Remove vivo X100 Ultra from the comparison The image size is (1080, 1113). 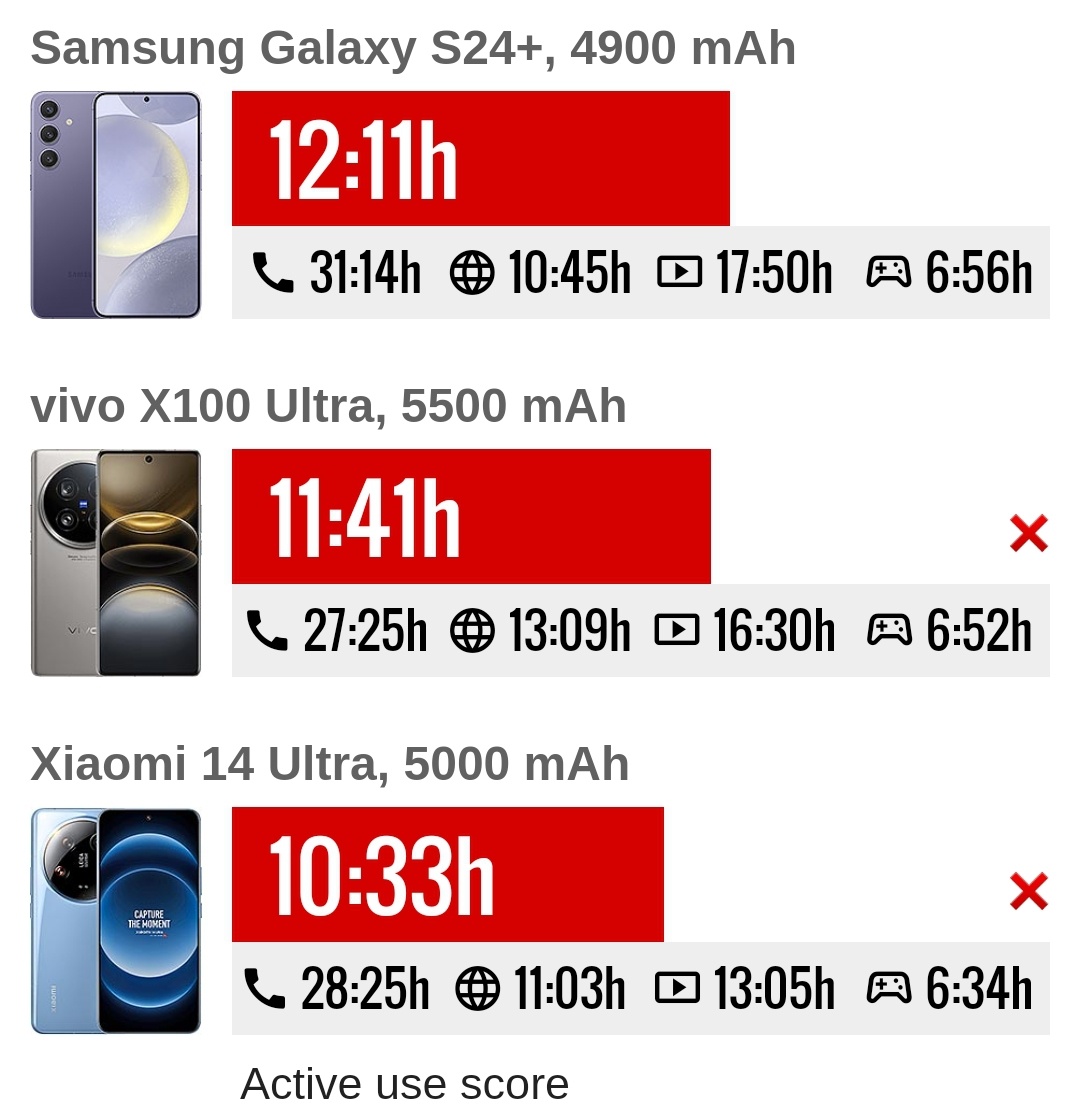pos(1028,534)
